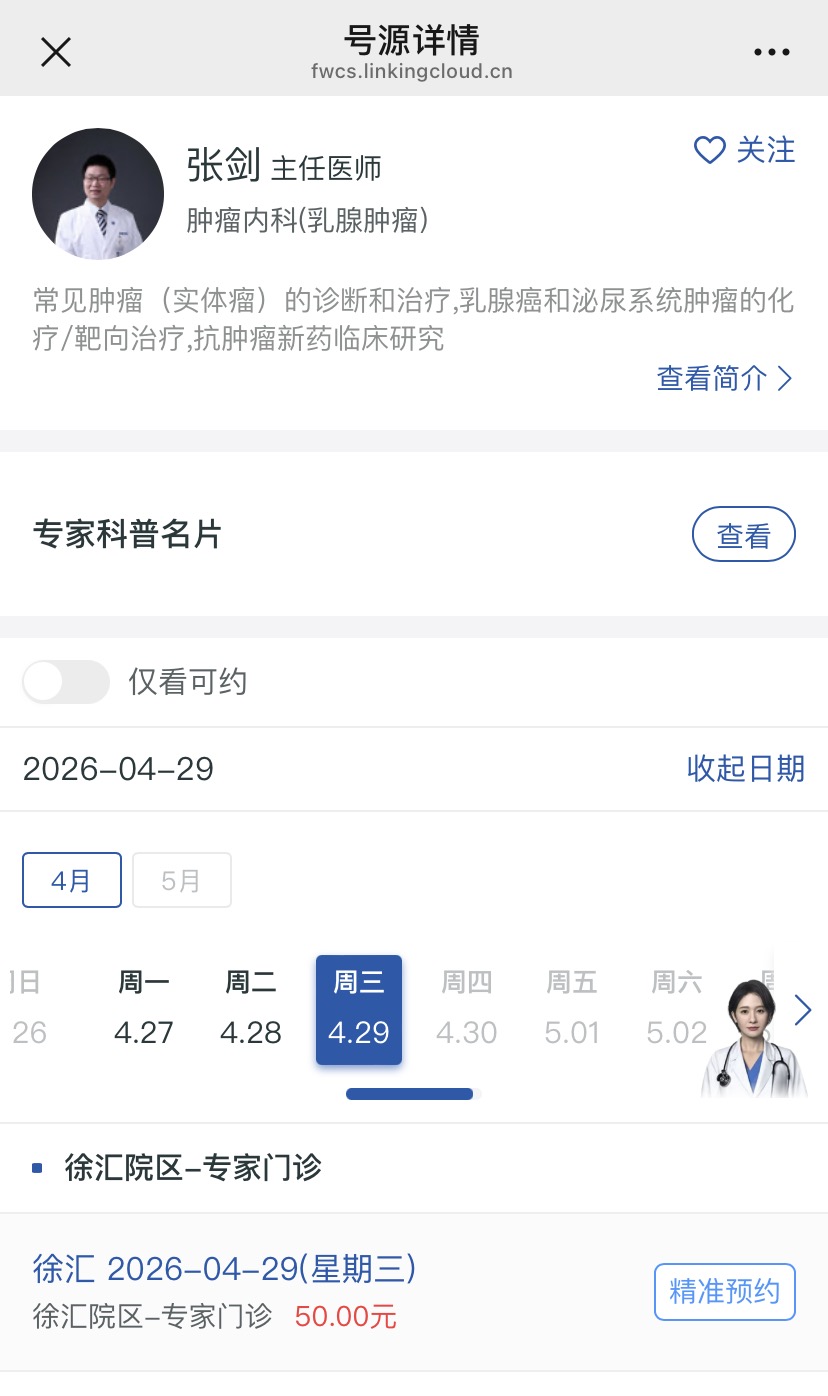This screenshot has height=1396, width=828.
Task: Open 查看简介 doctor profile link
Action: (x=724, y=378)
